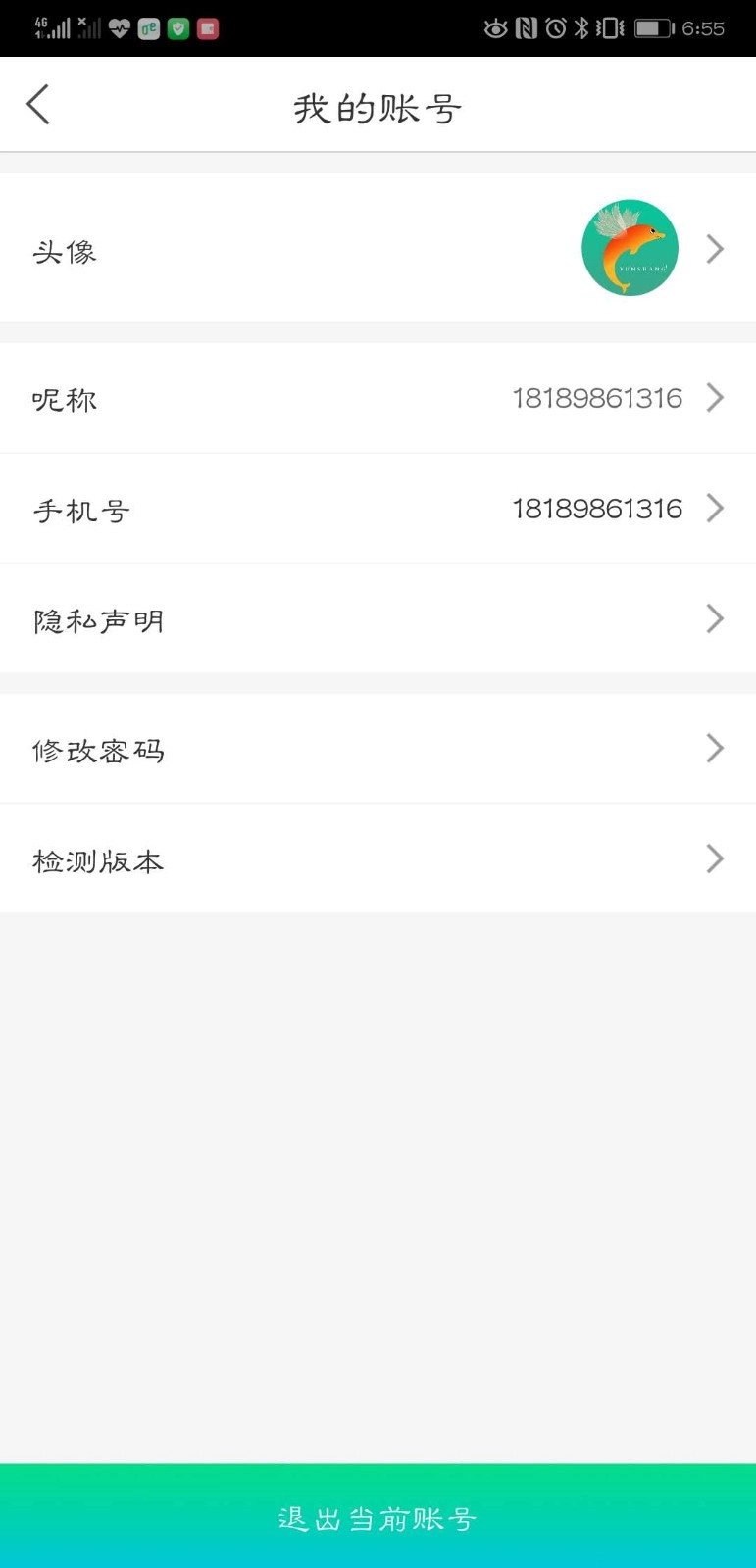Tap the back arrow to return
The image size is (756, 1568).
39,103
